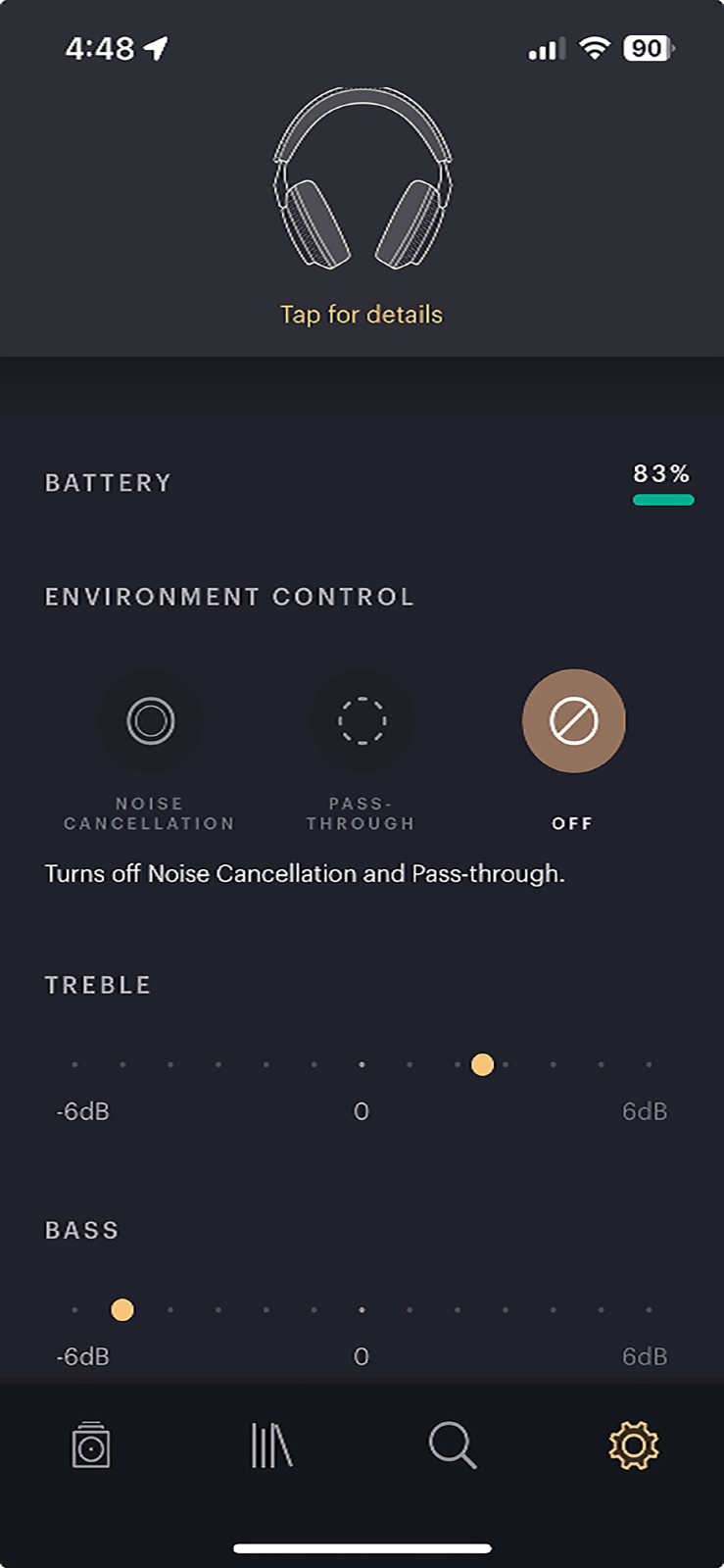The width and height of the screenshot is (724, 1568).
Task: Select the Off environment control option
Action: coord(574,721)
